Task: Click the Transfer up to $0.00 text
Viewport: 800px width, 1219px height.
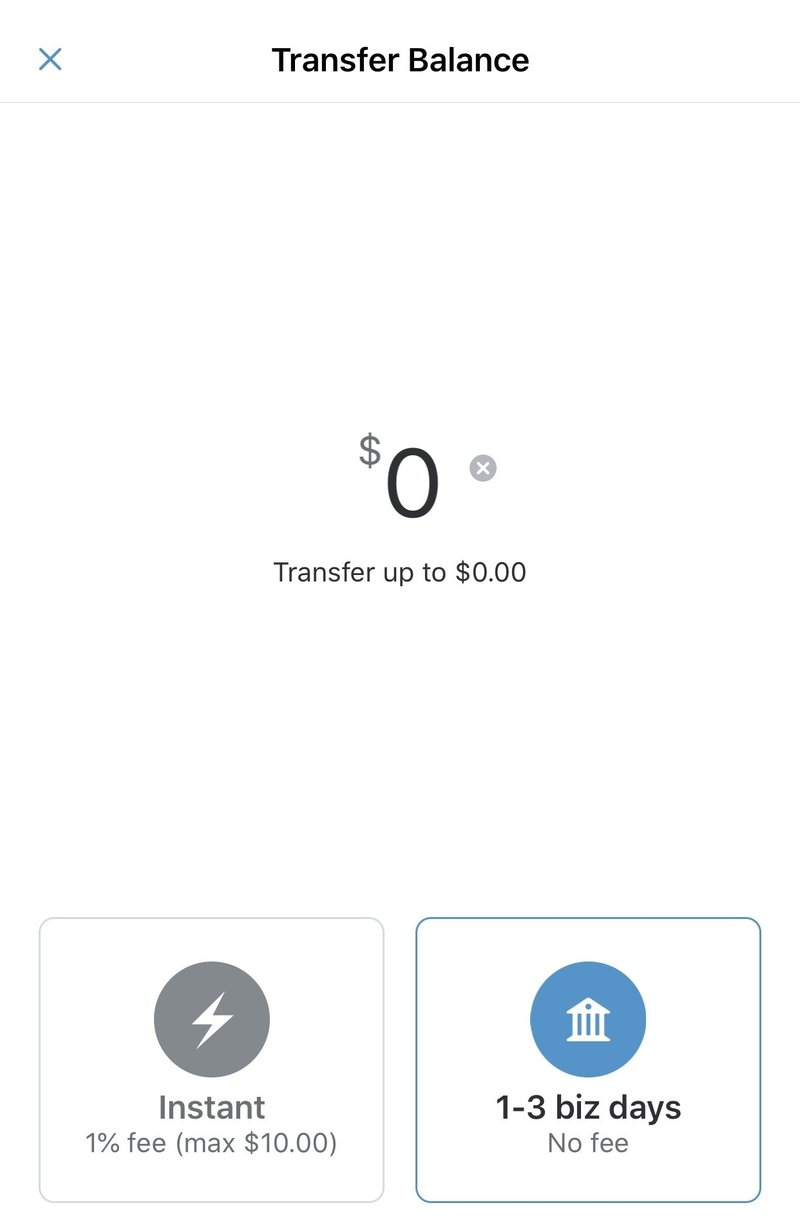Action: pyautogui.click(x=399, y=572)
